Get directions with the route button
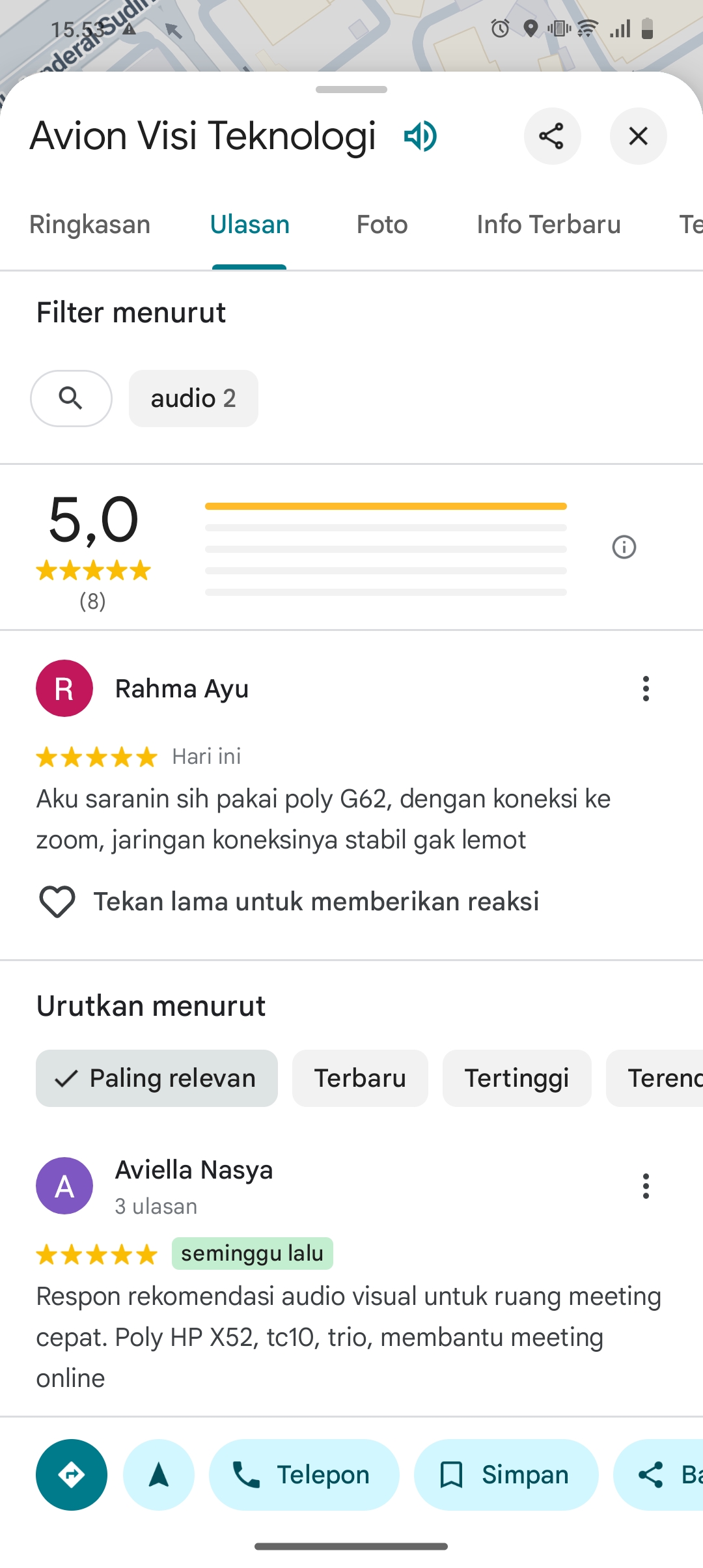Image resolution: width=703 pixels, height=1568 pixels. pyautogui.click(x=72, y=1475)
